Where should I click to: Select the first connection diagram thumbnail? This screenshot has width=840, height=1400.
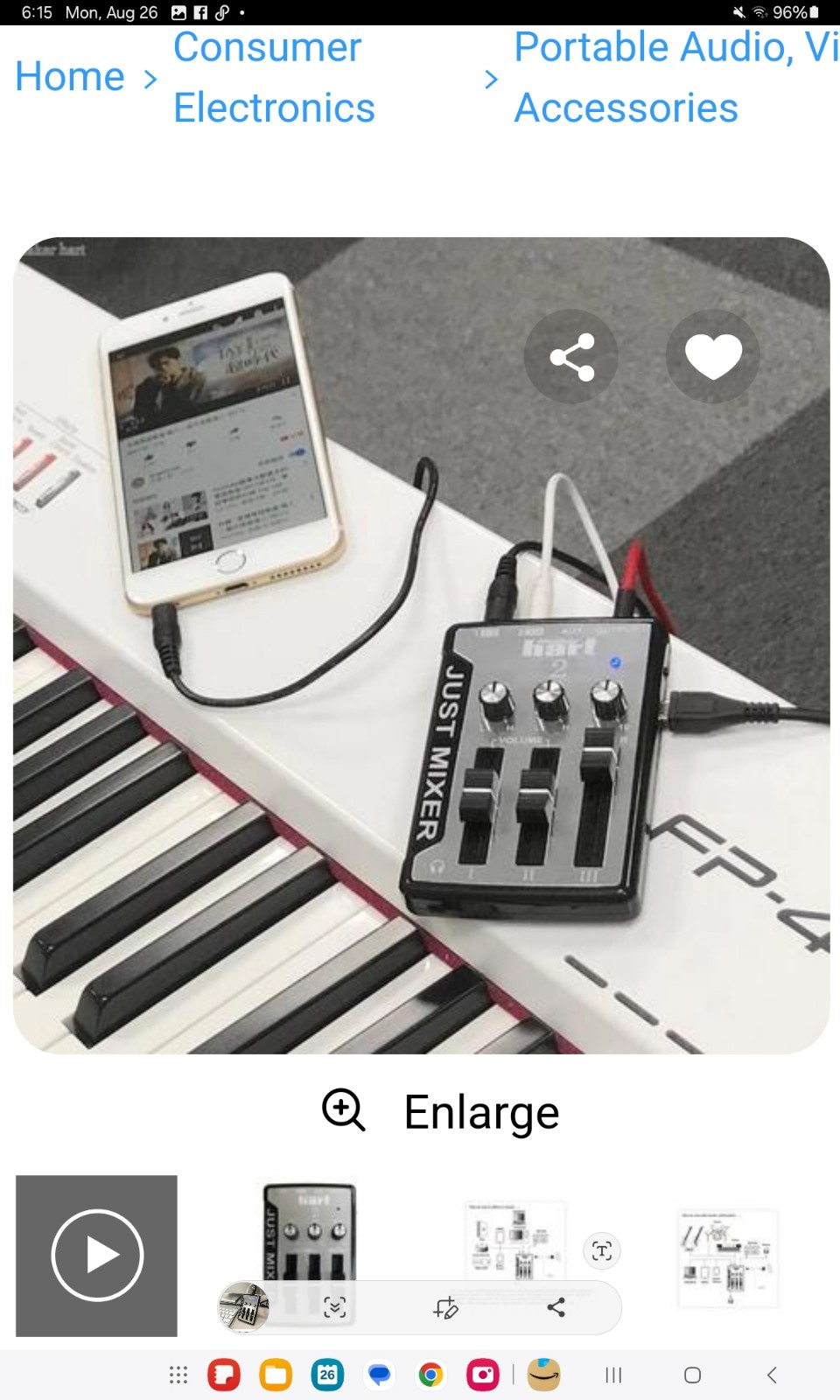[515, 1242]
